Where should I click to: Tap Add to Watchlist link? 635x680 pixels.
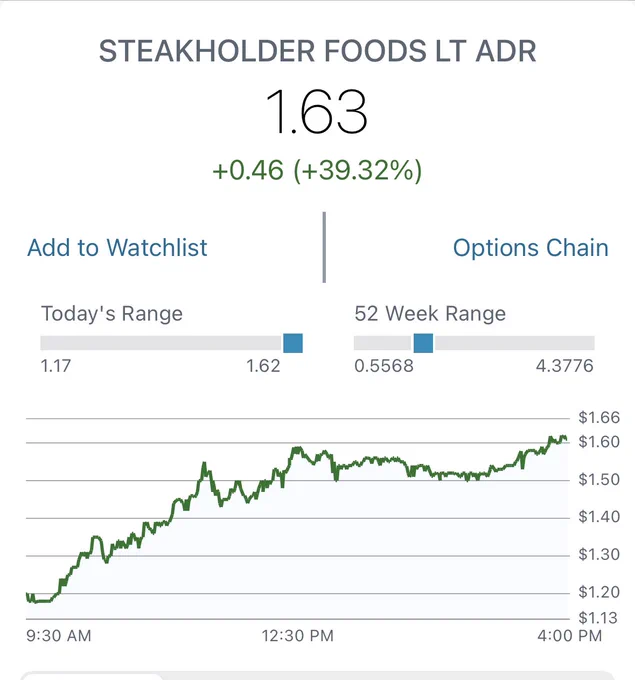pyautogui.click(x=117, y=248)
